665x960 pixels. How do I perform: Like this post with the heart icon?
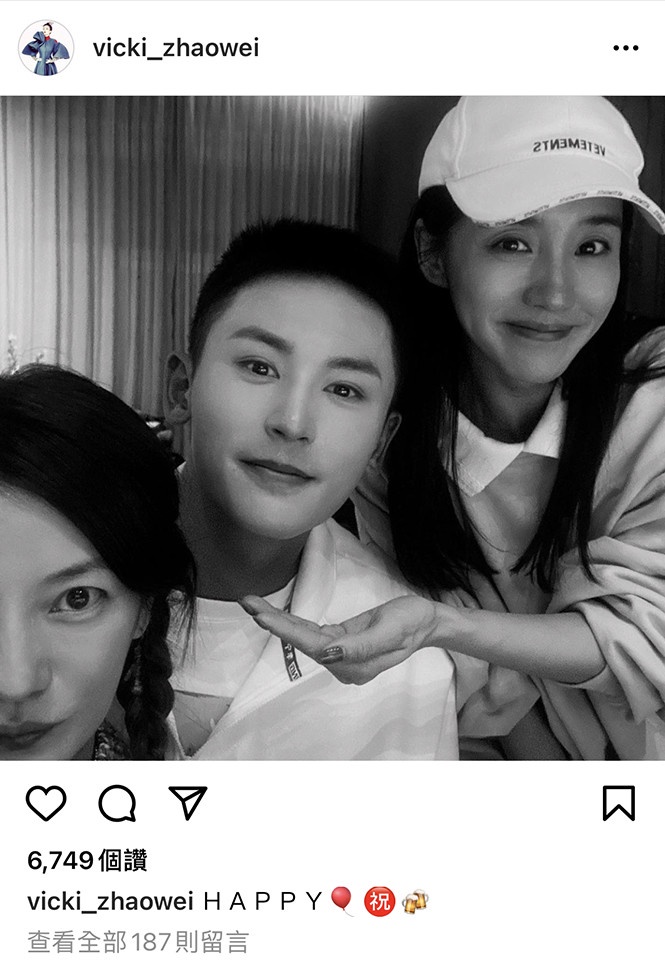pyautogui.click(x=46, y=803)
